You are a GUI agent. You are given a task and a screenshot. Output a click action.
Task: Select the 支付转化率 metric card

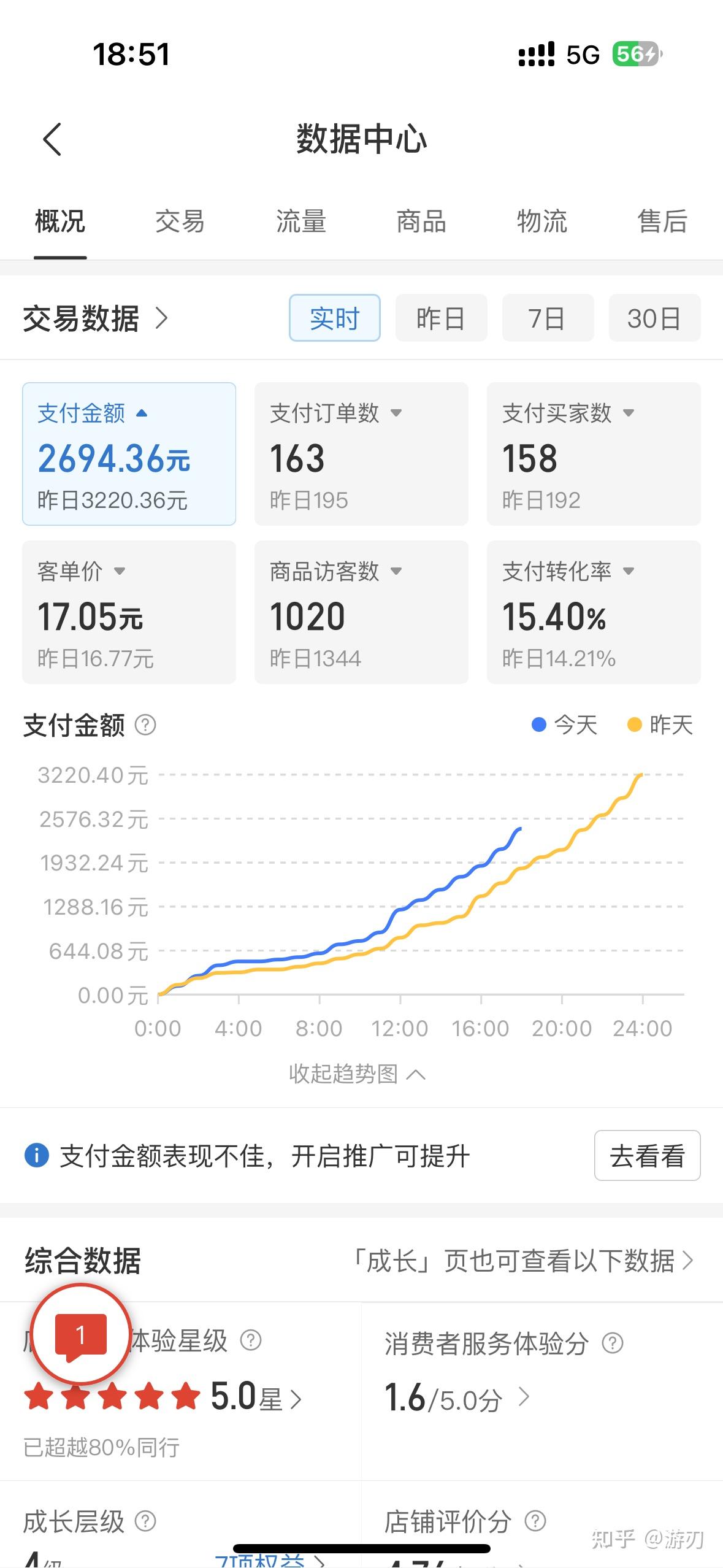pos(593,612)
